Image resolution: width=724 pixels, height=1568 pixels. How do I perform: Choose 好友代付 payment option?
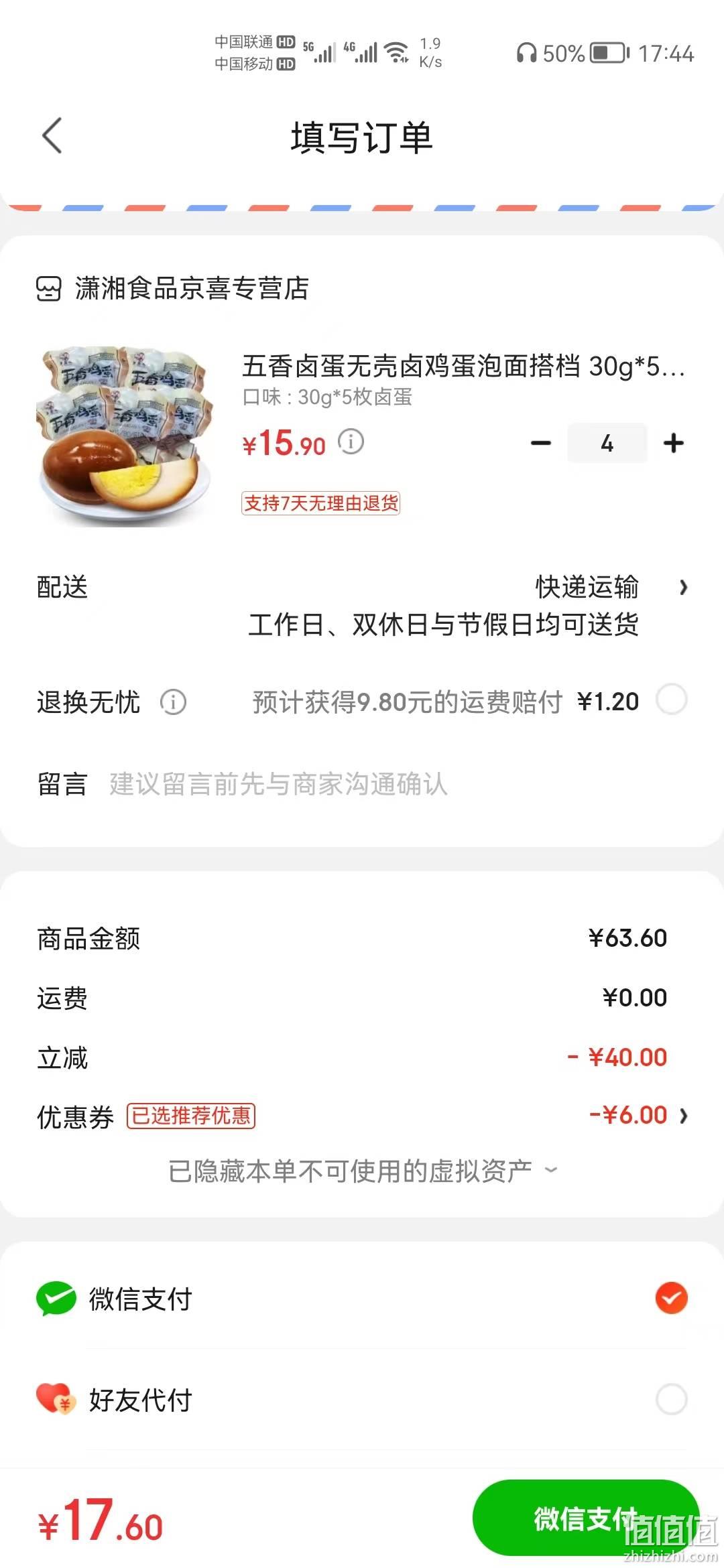(362, 1399)
